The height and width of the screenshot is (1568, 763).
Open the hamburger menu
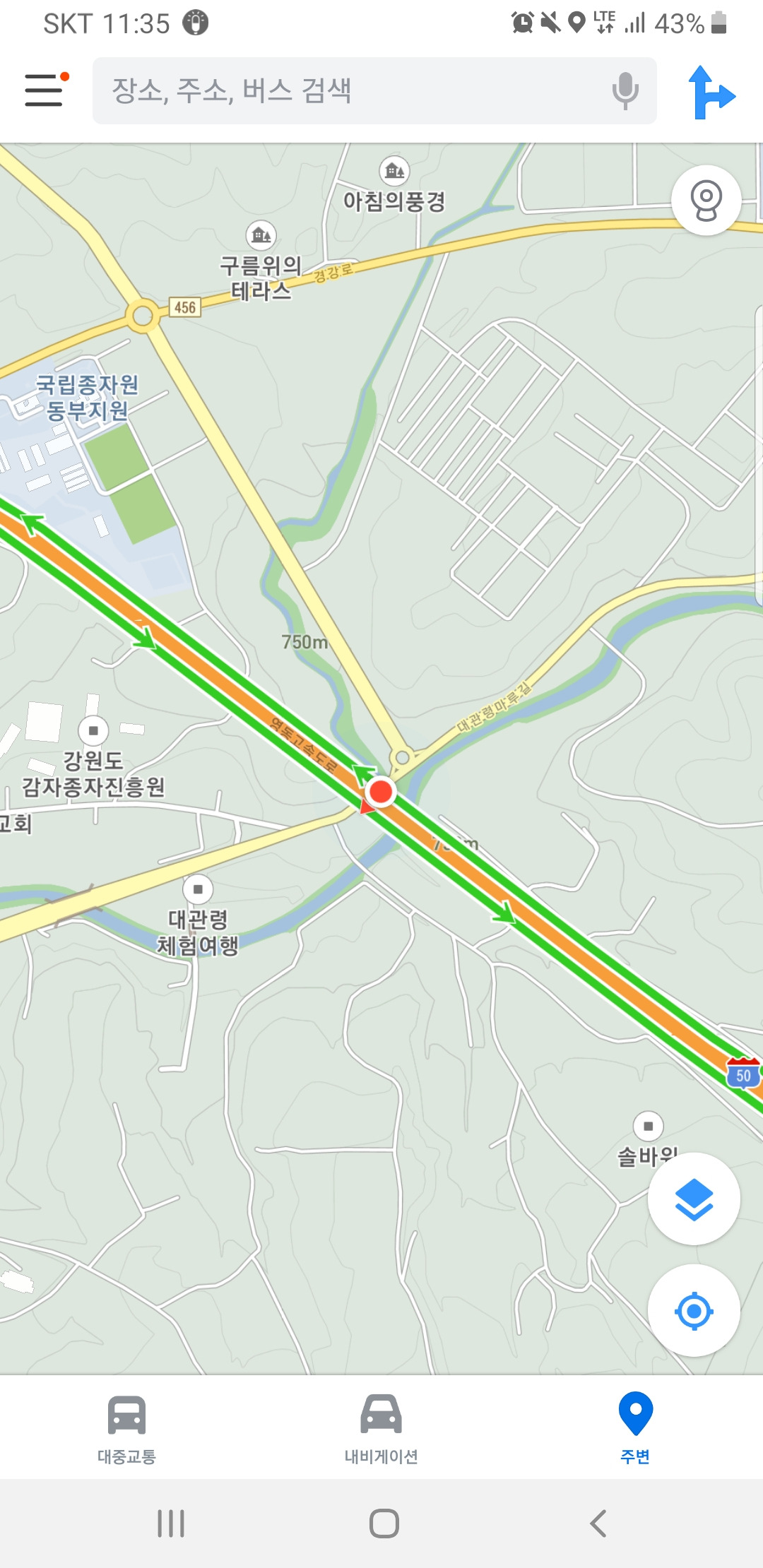(x=45, y=90)
